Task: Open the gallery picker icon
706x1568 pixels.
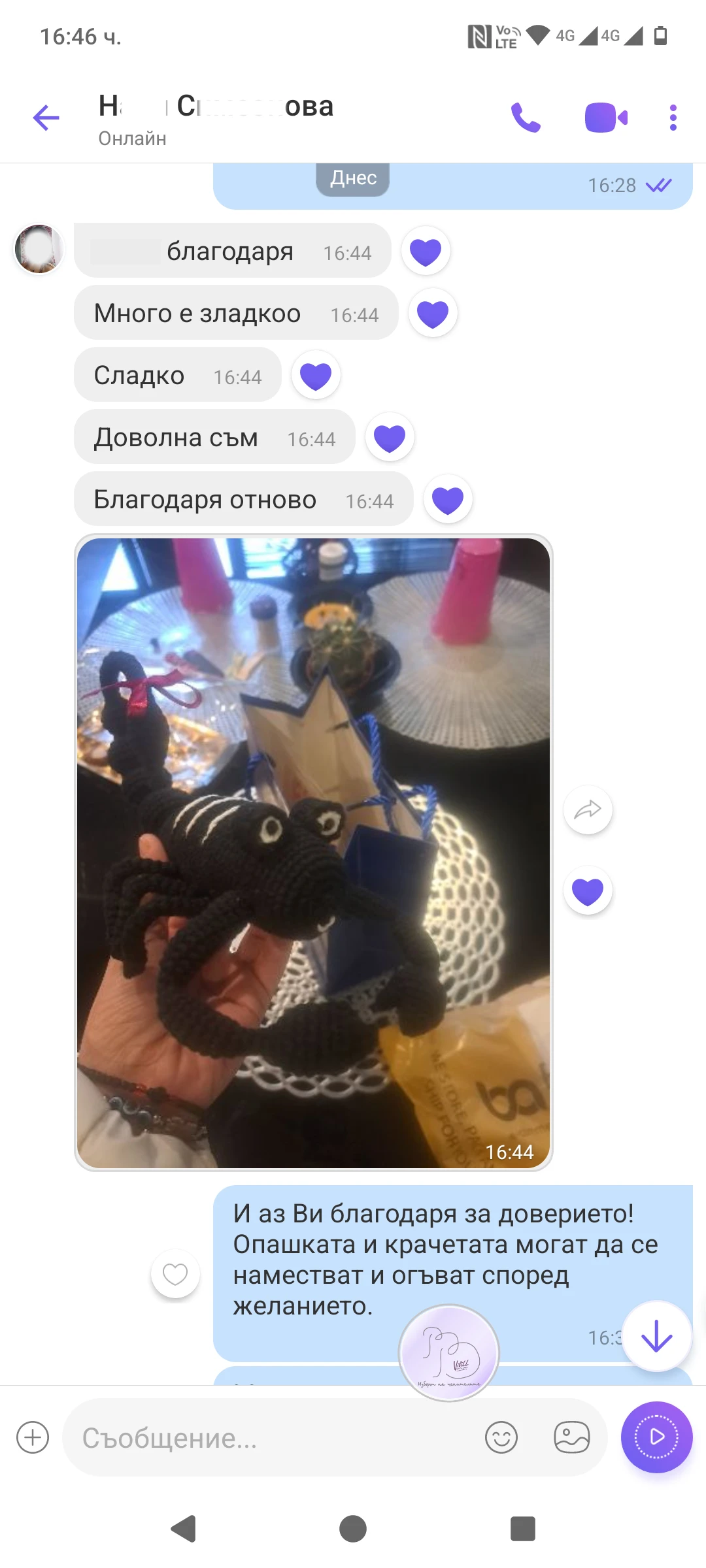Action: coord(572,1438)
